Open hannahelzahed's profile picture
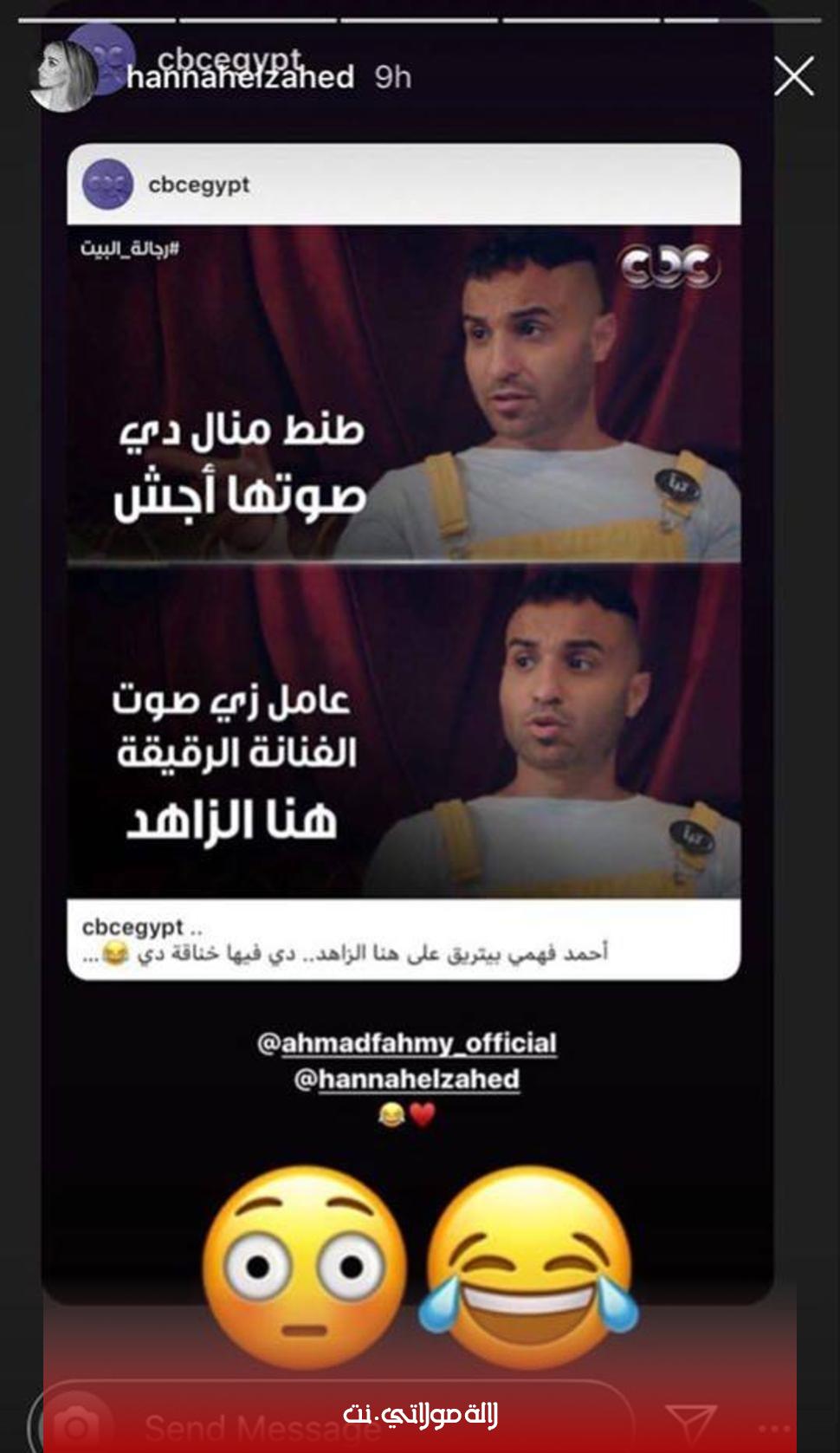 click(62, 76)
